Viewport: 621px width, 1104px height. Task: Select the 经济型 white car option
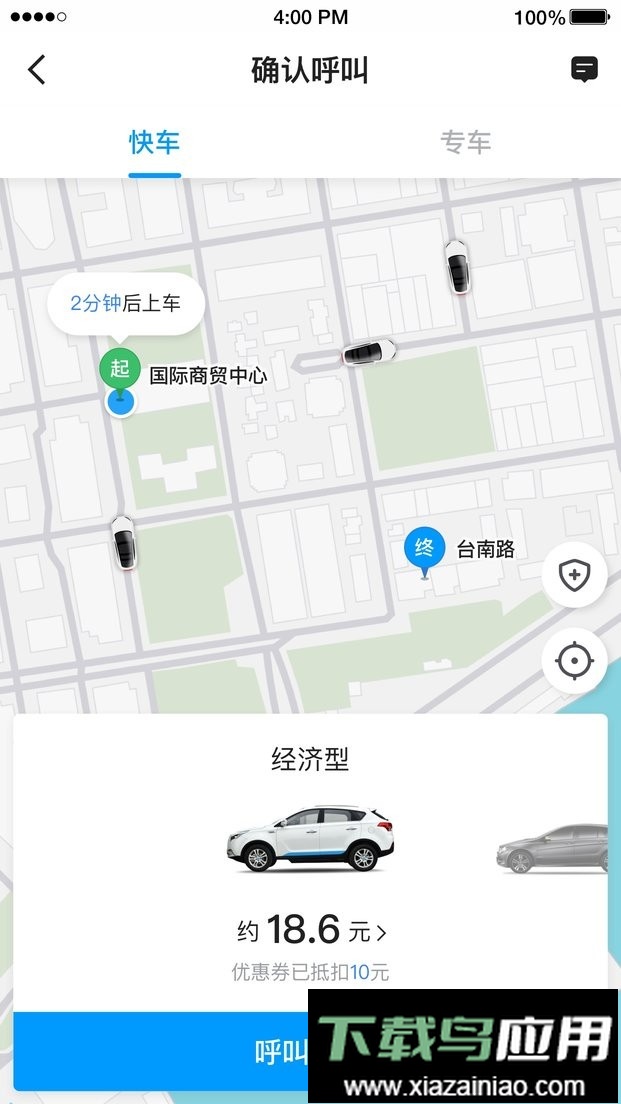click(x=310, y=838)
